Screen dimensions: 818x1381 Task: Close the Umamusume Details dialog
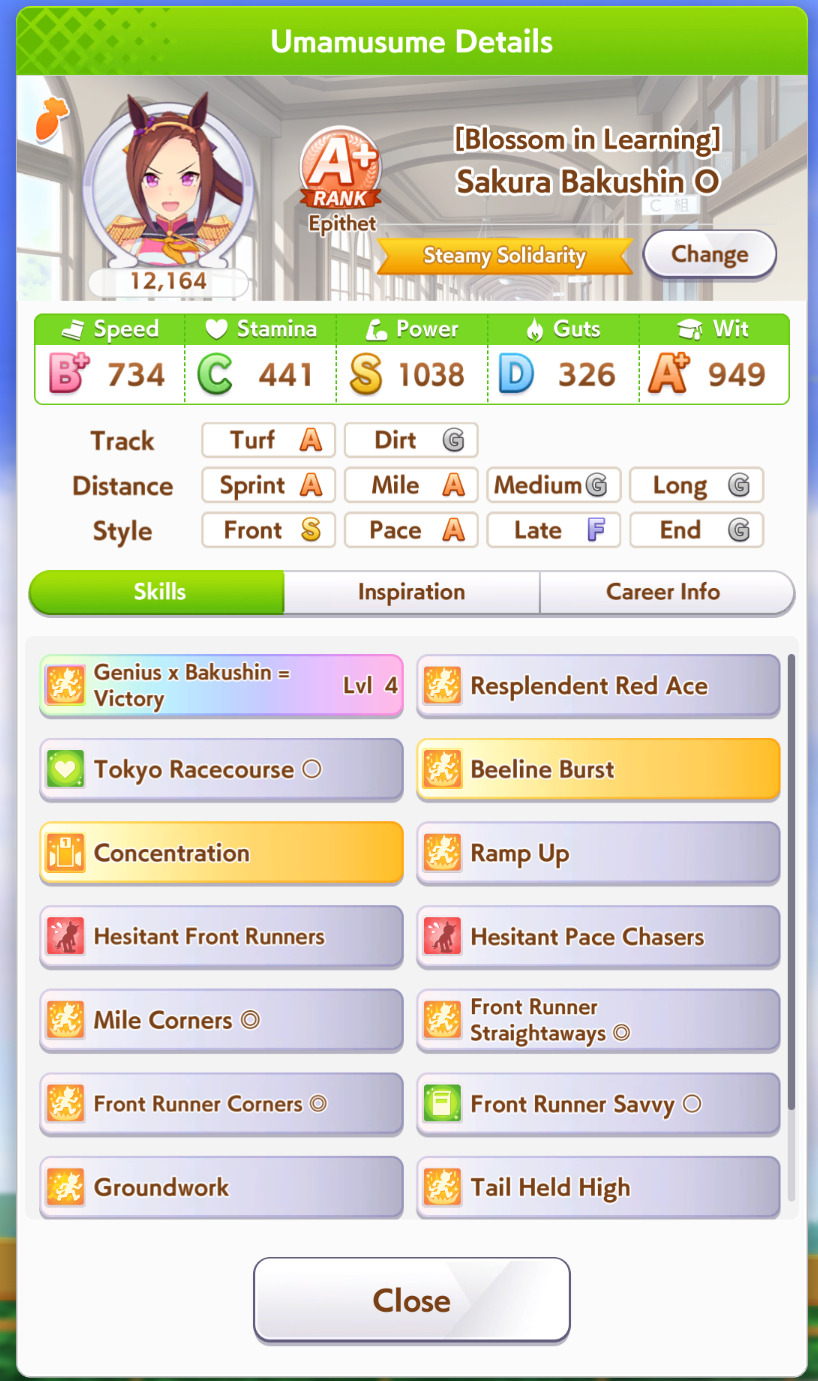[x=411, y=1300]
